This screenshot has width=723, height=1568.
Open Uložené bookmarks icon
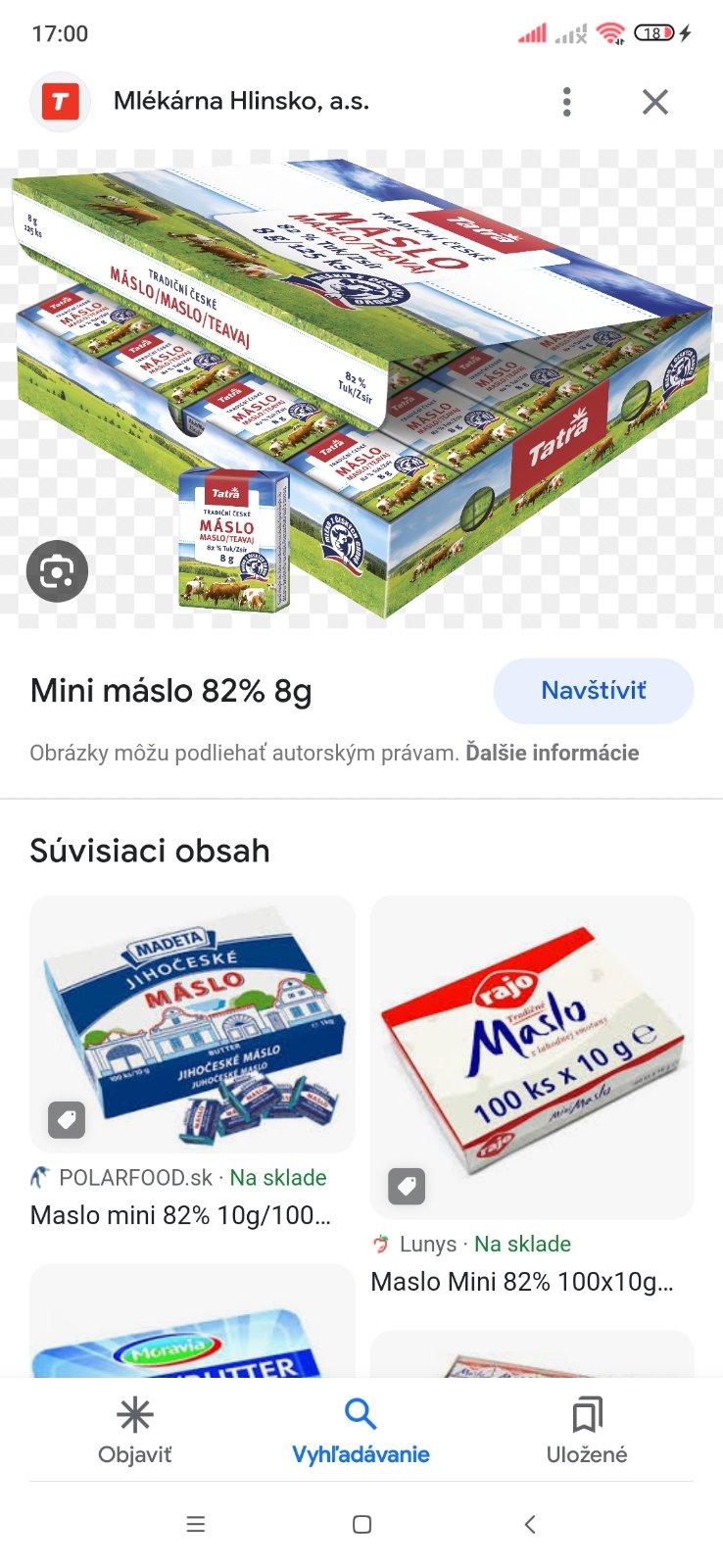click(586, 1414)
